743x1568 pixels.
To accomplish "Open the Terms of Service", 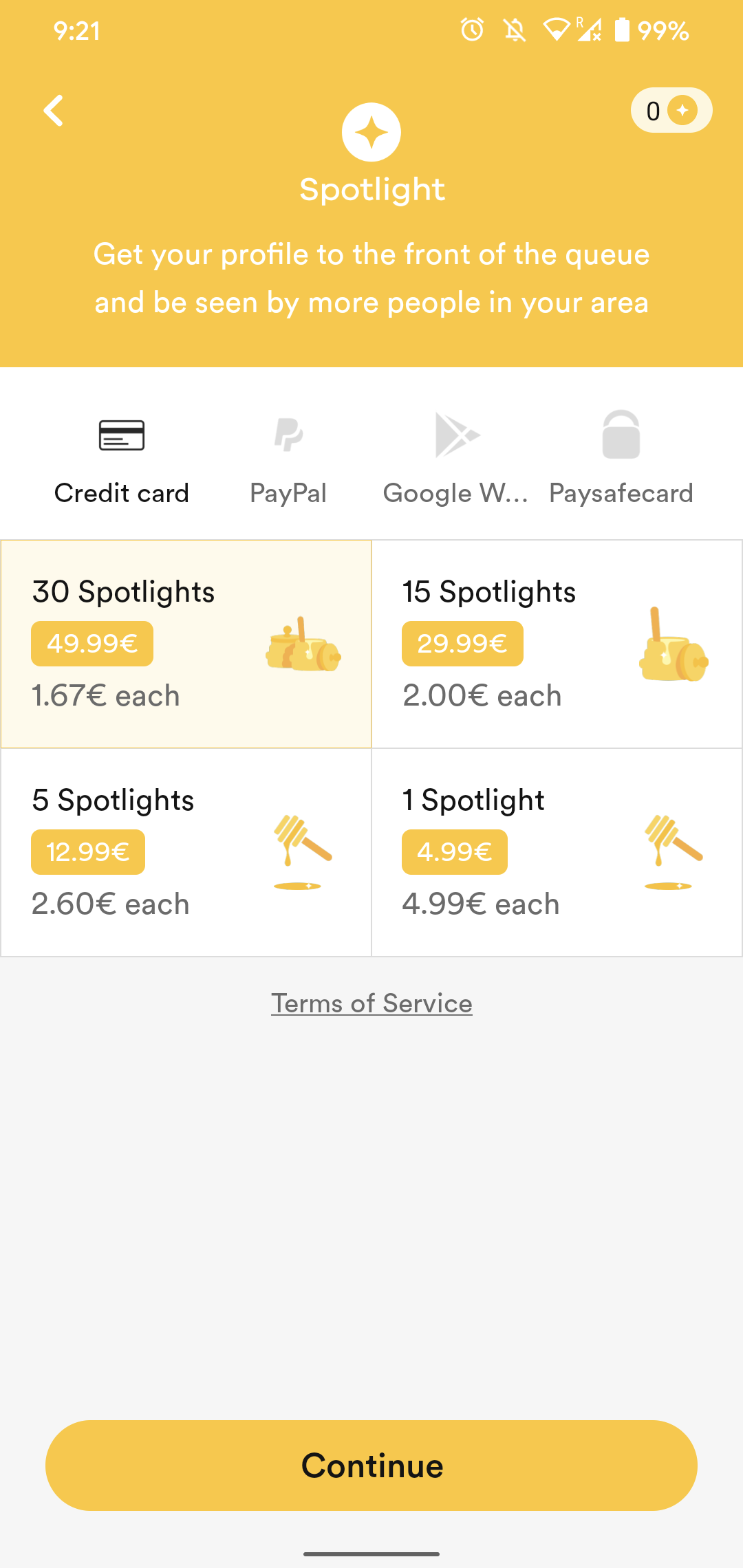I will [x=371, y=1003].
